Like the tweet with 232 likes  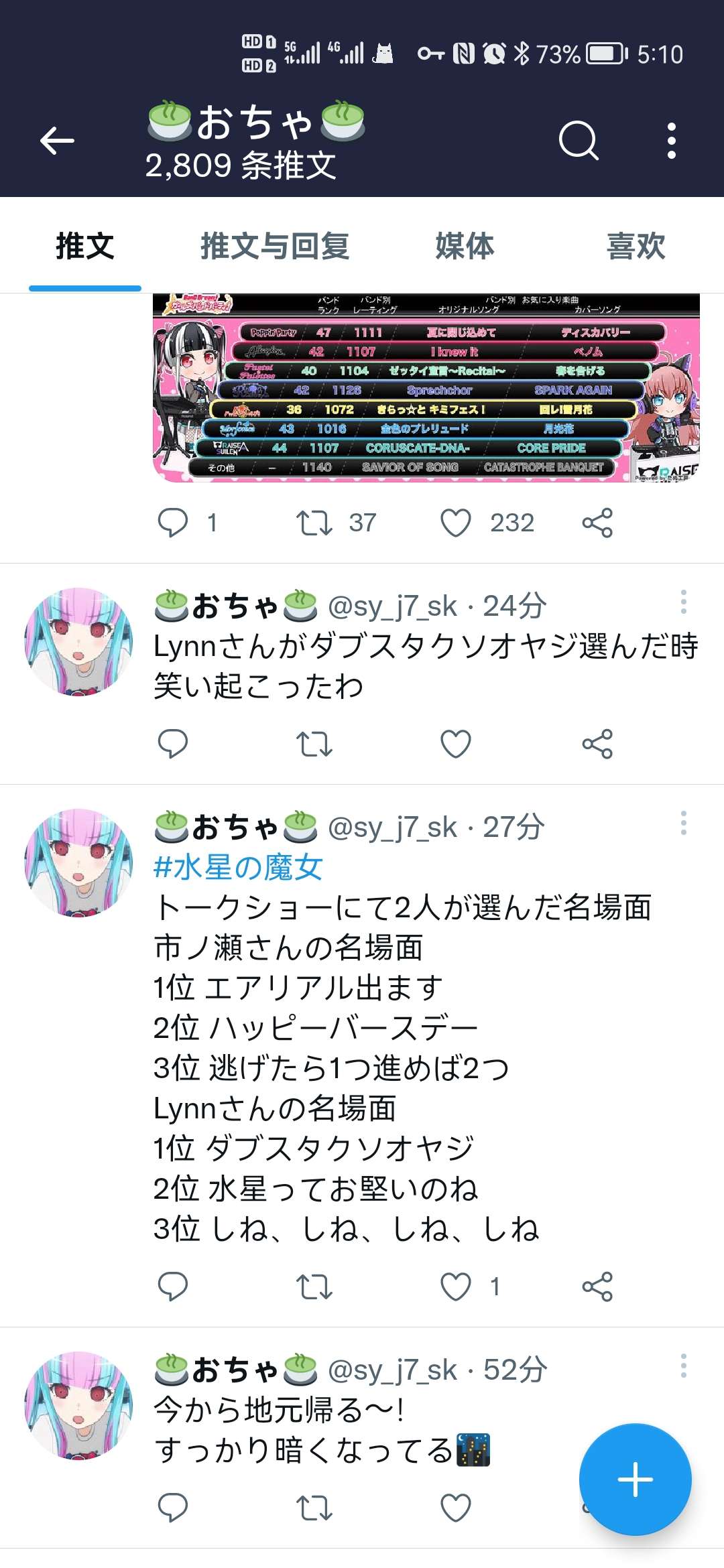click(456, 523)
